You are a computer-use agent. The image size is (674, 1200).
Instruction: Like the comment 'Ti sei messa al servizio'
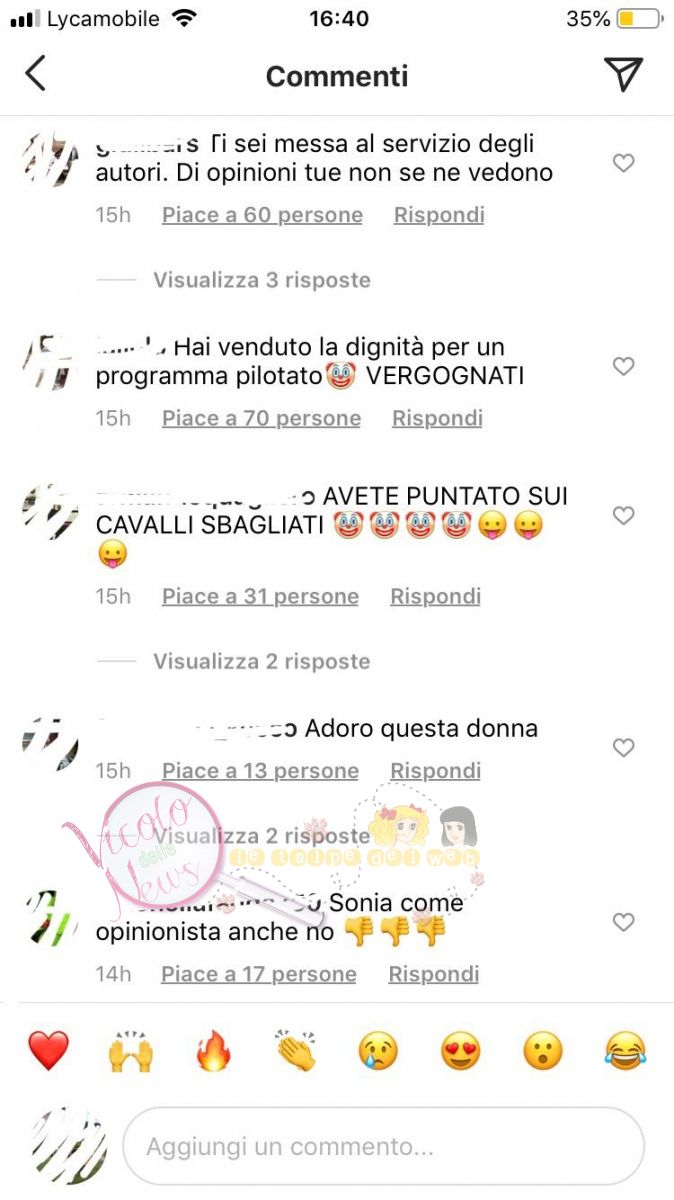click(623, 163)
